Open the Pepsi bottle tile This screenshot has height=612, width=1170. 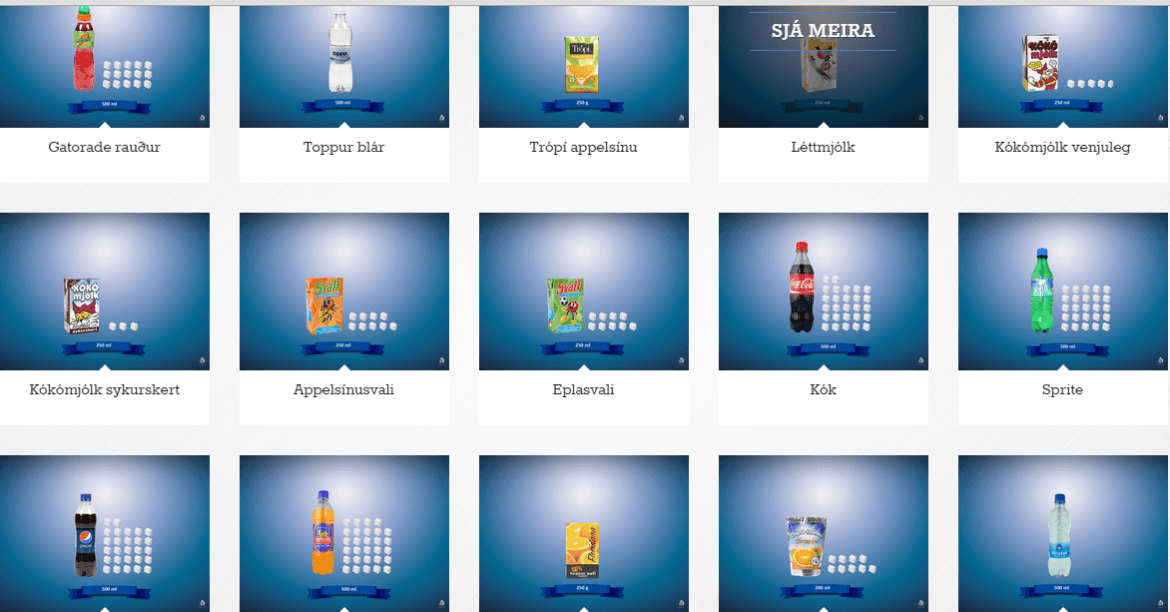point(104,535)
